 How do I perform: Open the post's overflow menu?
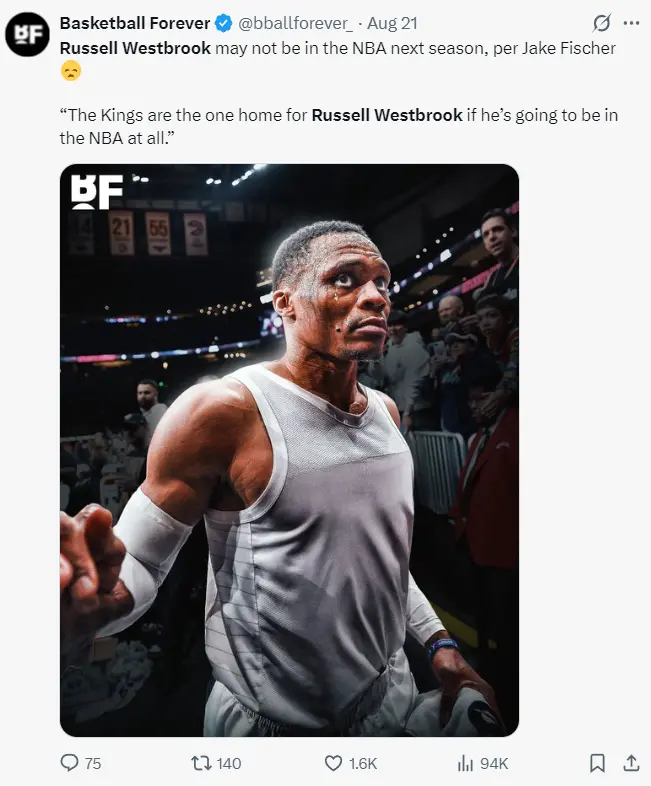631,22
